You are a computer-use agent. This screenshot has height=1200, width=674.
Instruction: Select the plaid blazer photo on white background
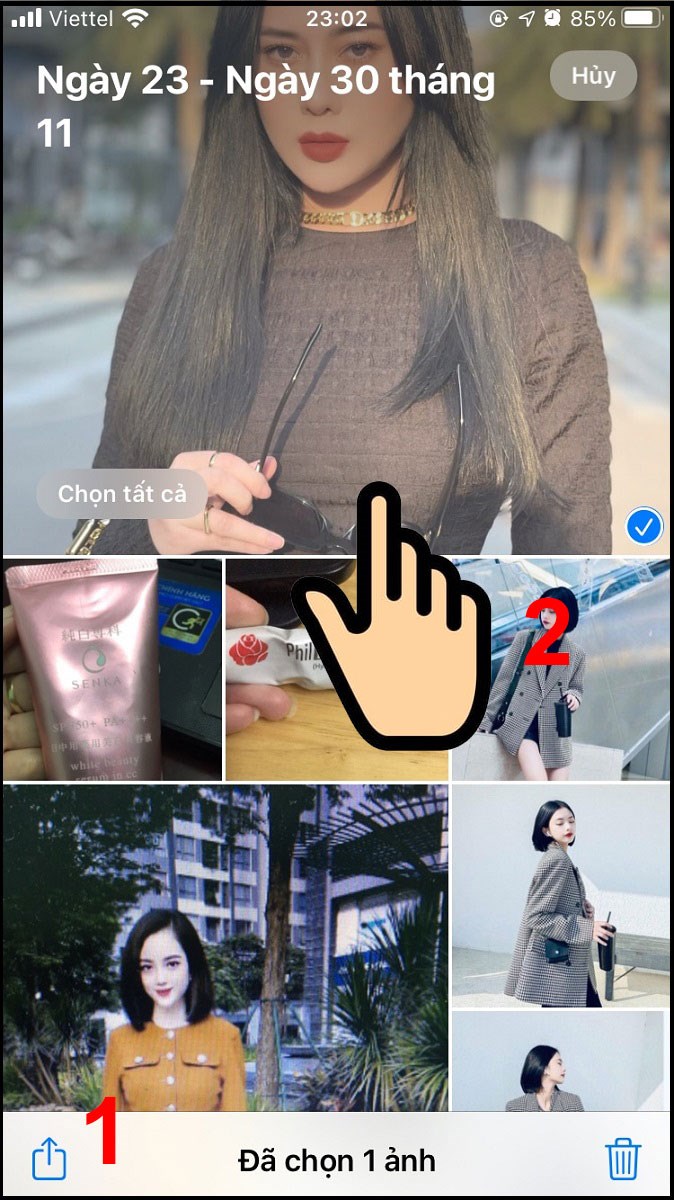coord(560,895)
